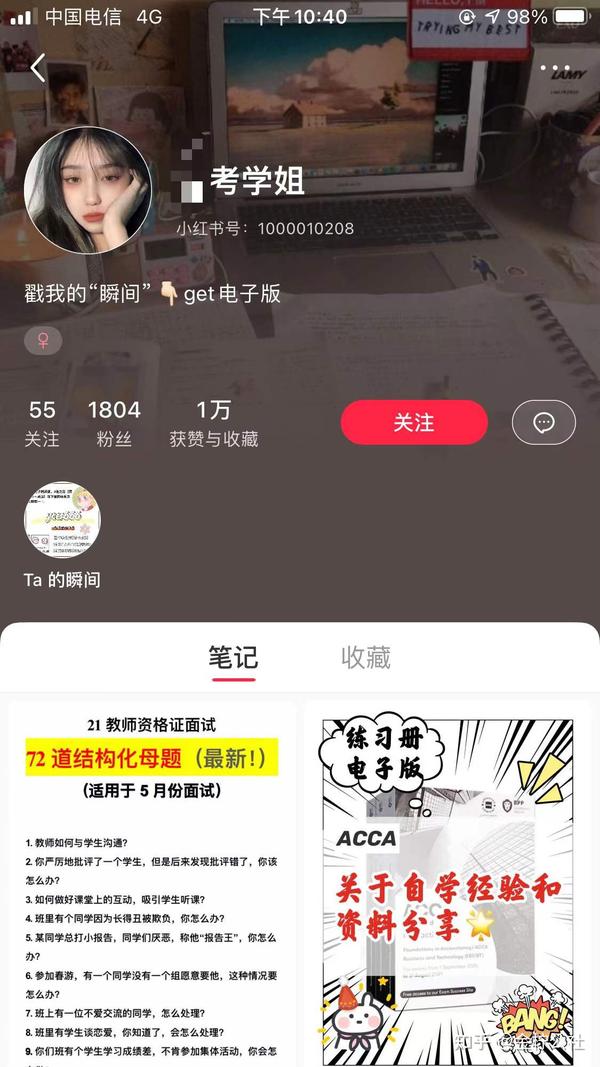Select the 笔记 tab

[x=233, y=657]
